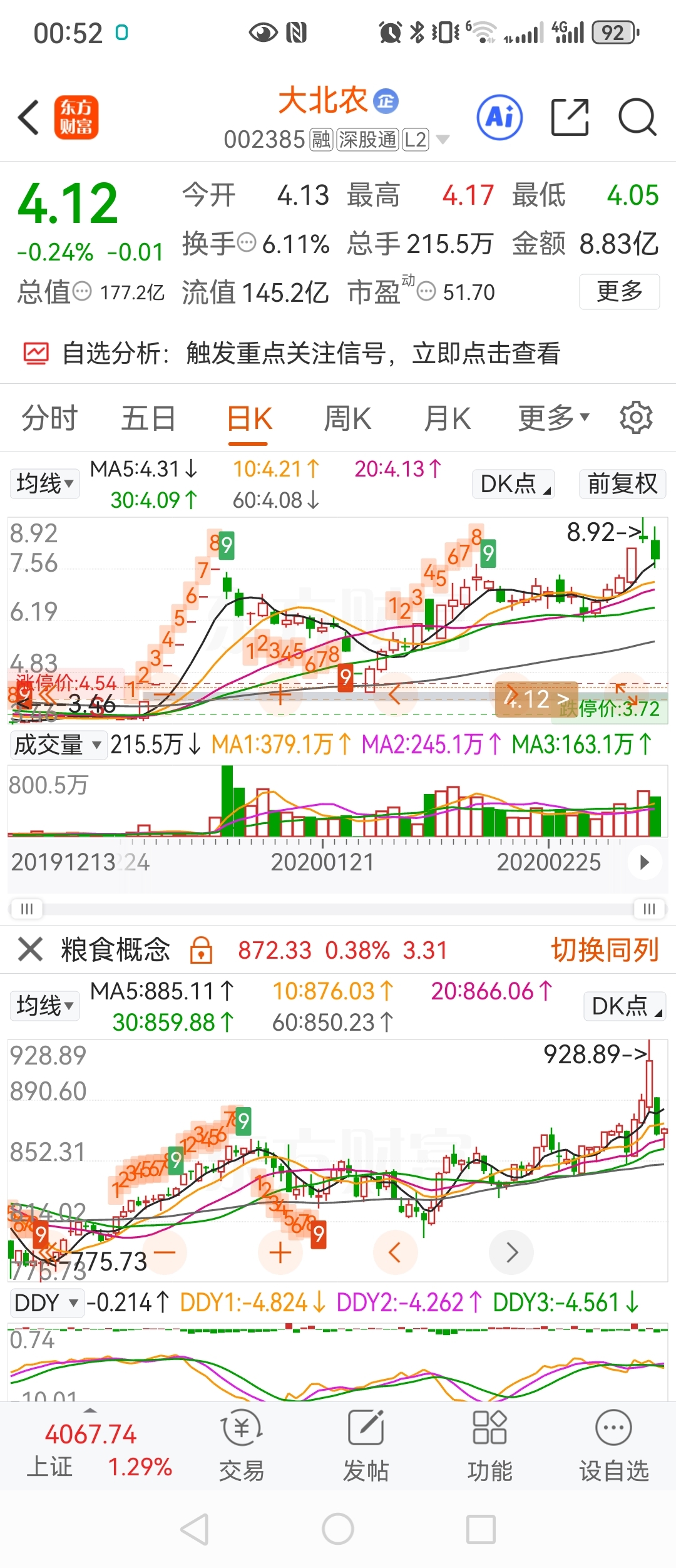The image size is (676, 1568).
Task: Tap 切换同列 to switch the compared sector
Action: pyautogui.click(x=604, y=950)
